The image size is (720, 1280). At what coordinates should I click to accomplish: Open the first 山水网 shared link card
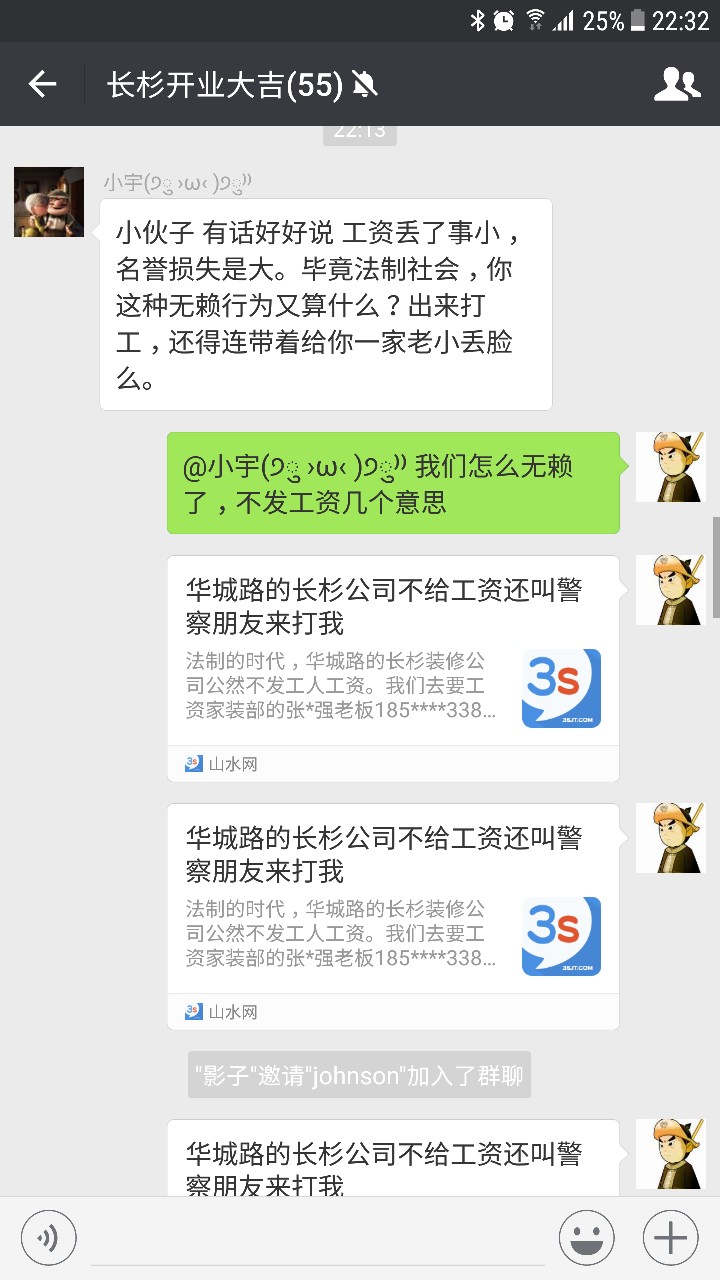click(393, 668)
